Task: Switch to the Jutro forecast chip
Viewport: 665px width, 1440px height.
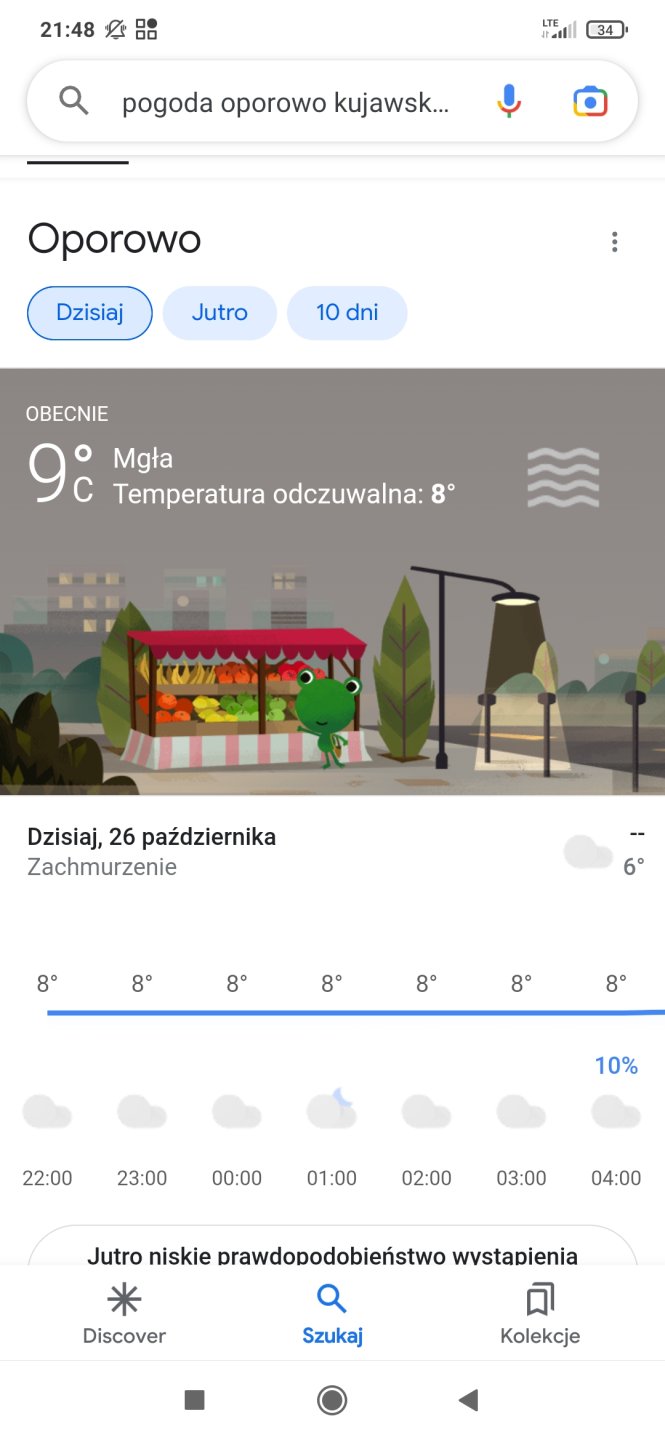Action: tap(219, 313)
